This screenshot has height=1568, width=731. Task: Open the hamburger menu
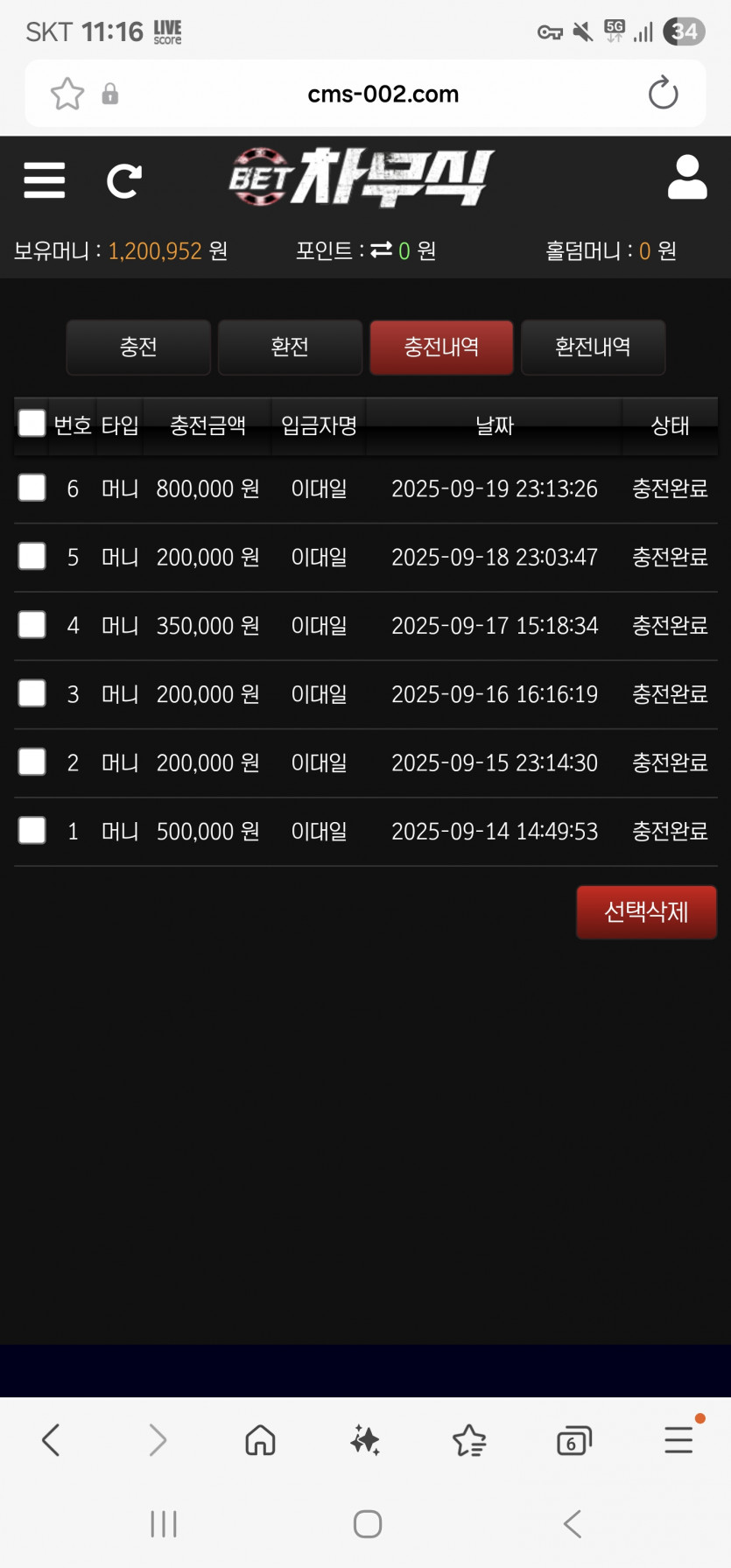pyautogui.click(x=44, y=180)
